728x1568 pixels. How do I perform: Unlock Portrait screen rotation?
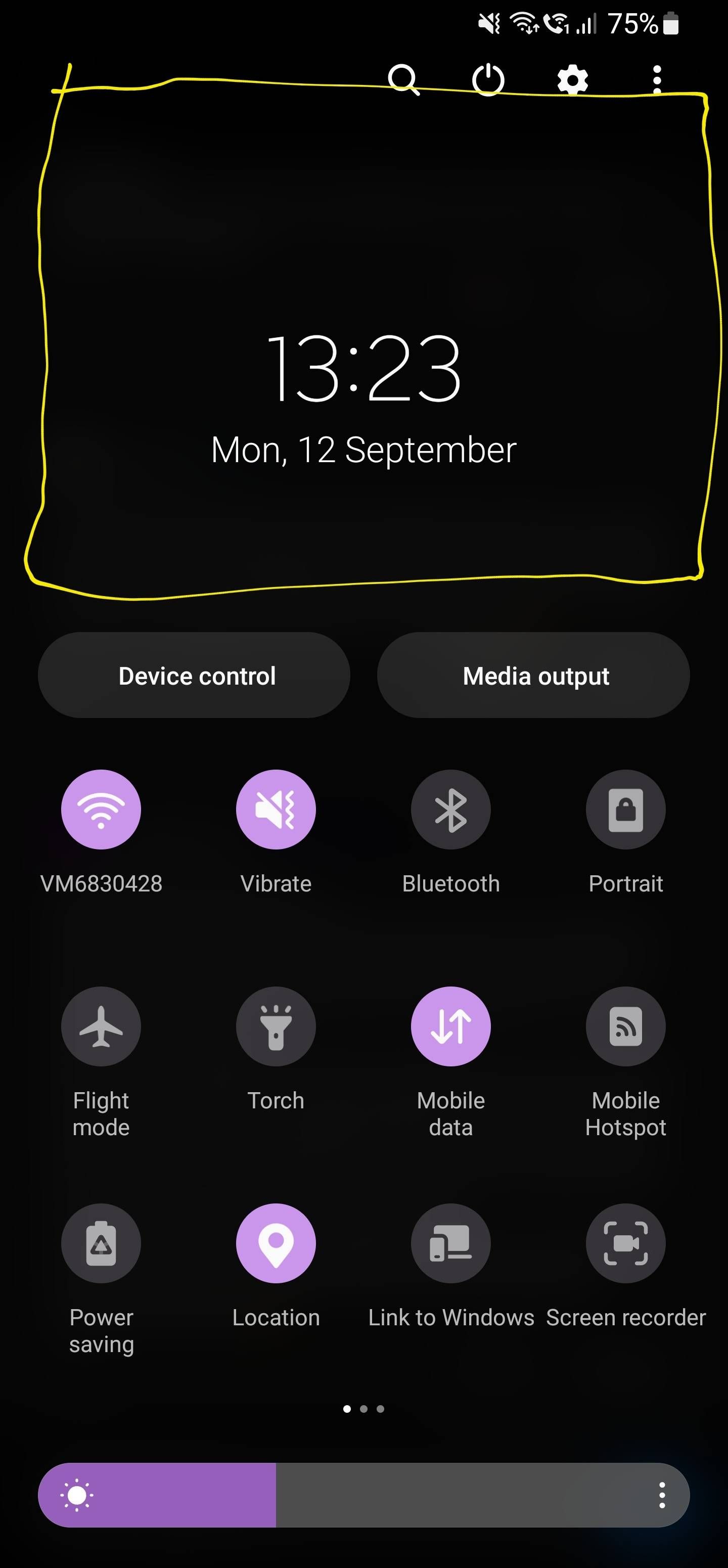point(625,809)
